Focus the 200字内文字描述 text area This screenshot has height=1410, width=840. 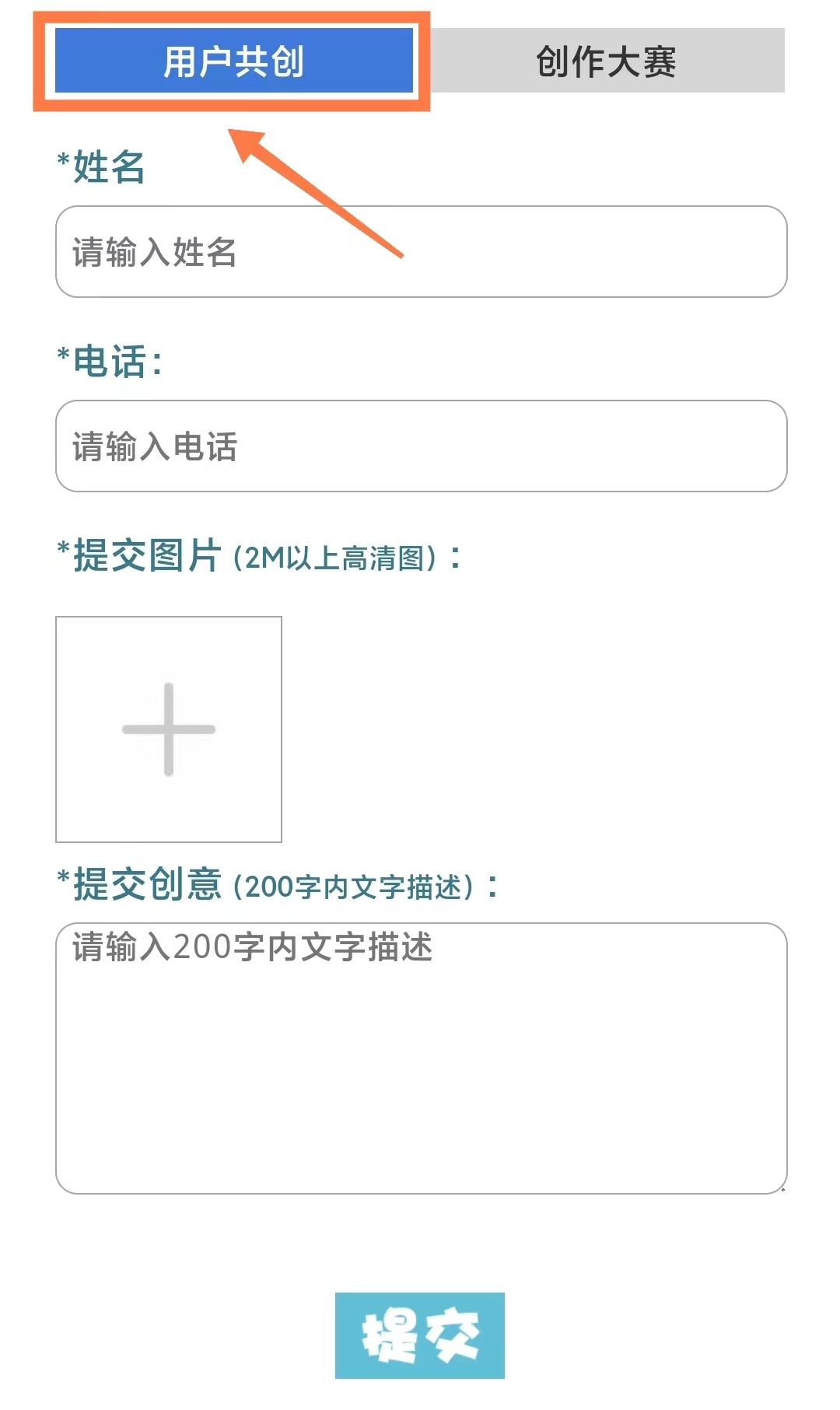(x=421, y=1058)
